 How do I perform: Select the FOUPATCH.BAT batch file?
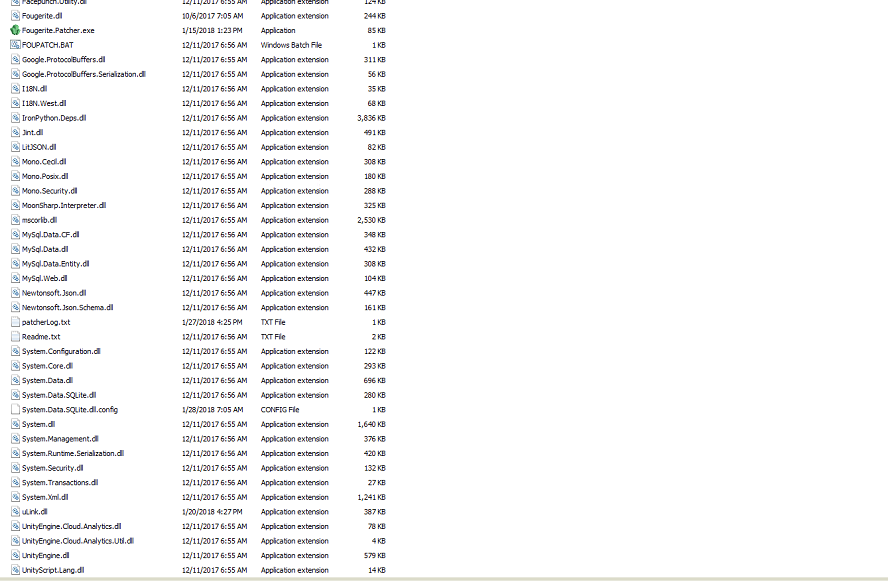point(47,45)
